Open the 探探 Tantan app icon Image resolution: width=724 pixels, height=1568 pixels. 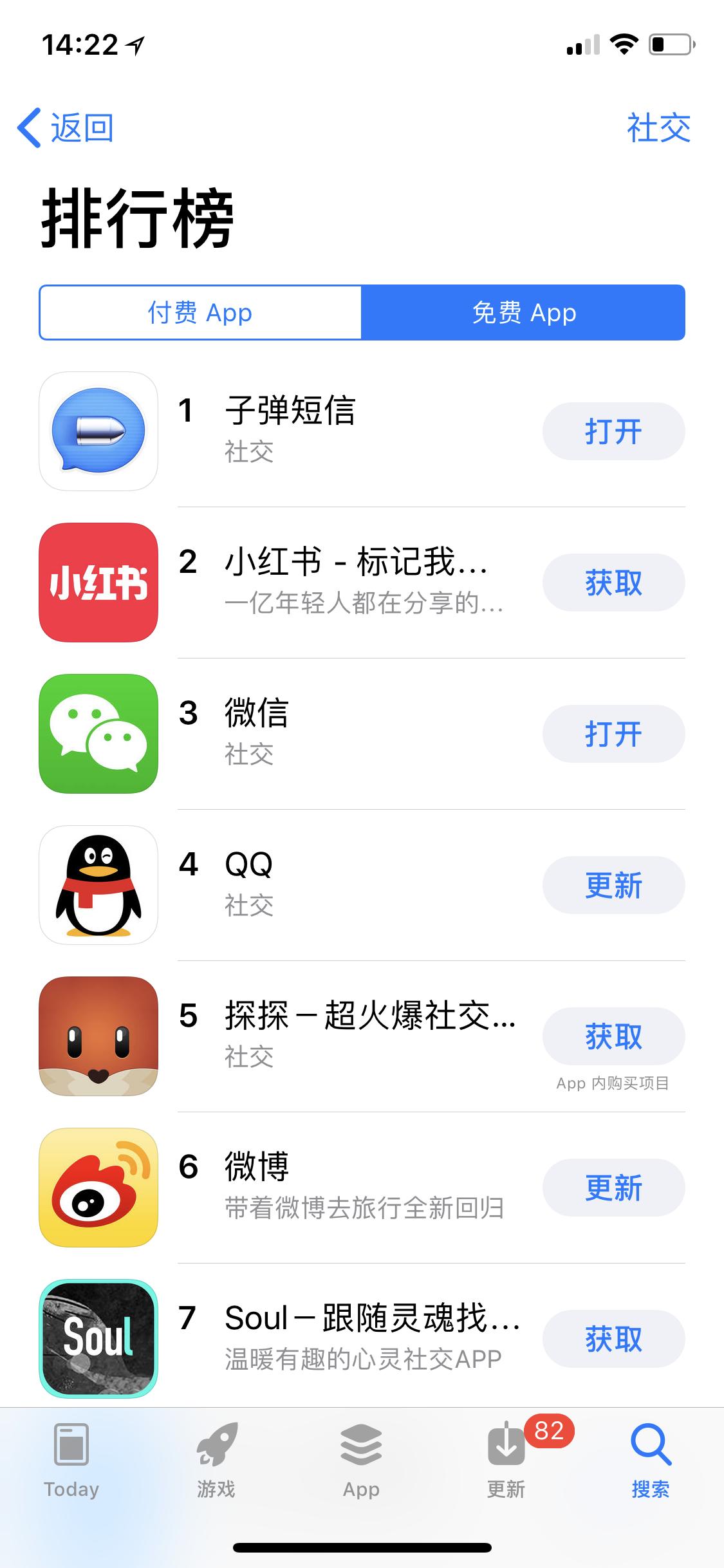pos(97,1036)
